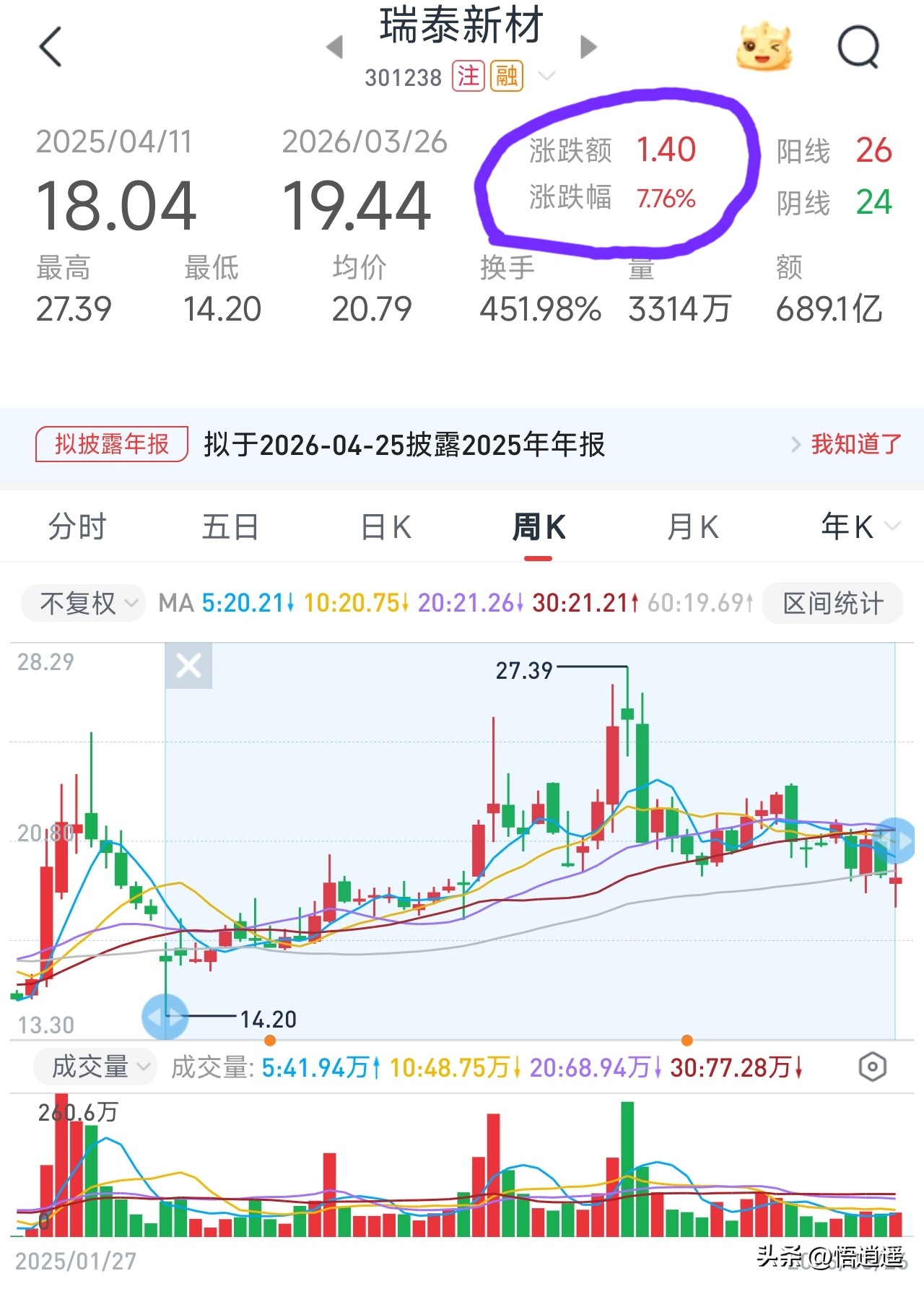
Task: Close chart selection region via X icon
Action: point(188,666)
